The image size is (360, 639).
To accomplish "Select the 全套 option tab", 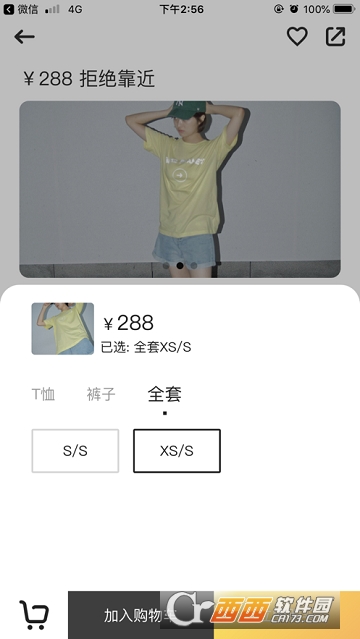I will coord(164,394).
